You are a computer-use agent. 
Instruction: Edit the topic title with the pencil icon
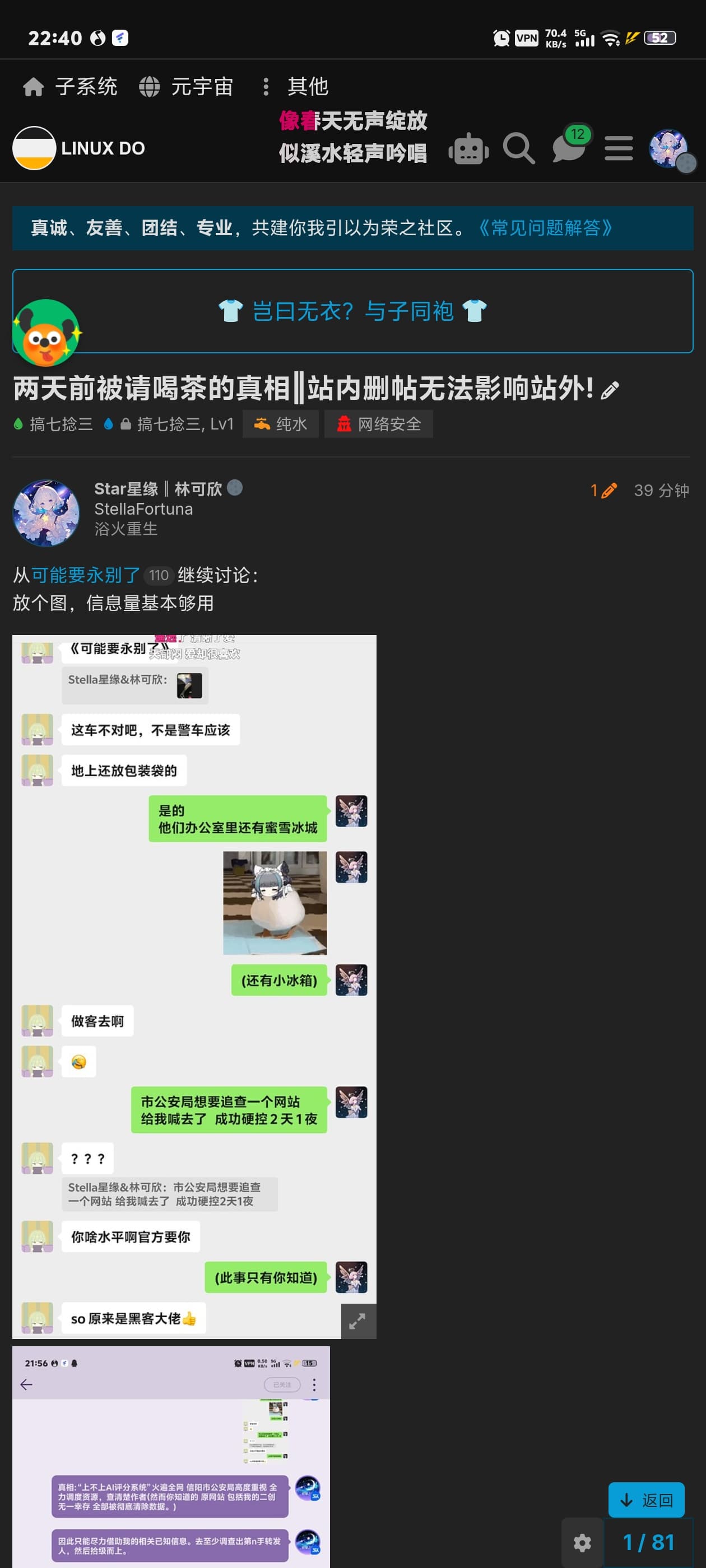pos(610,390)
